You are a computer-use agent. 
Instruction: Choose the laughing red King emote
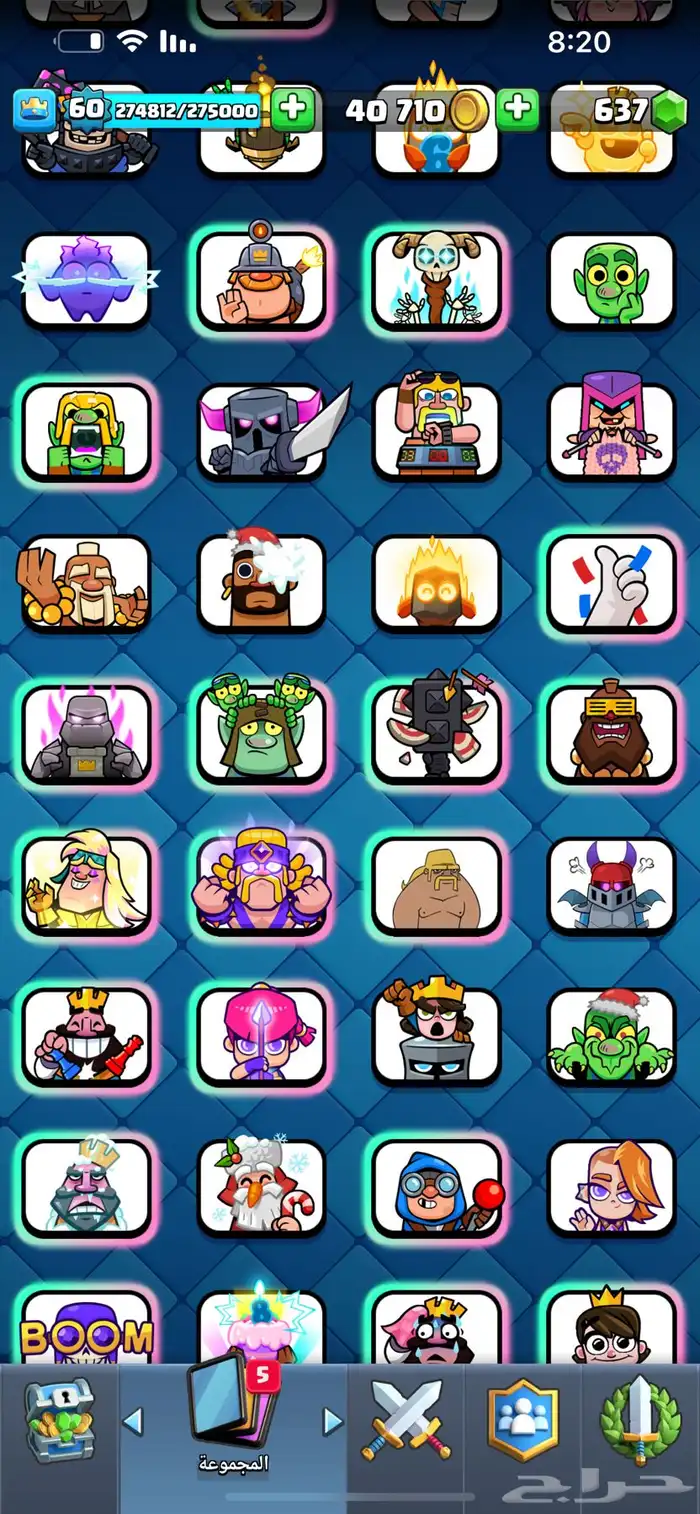coord(86,1035)
